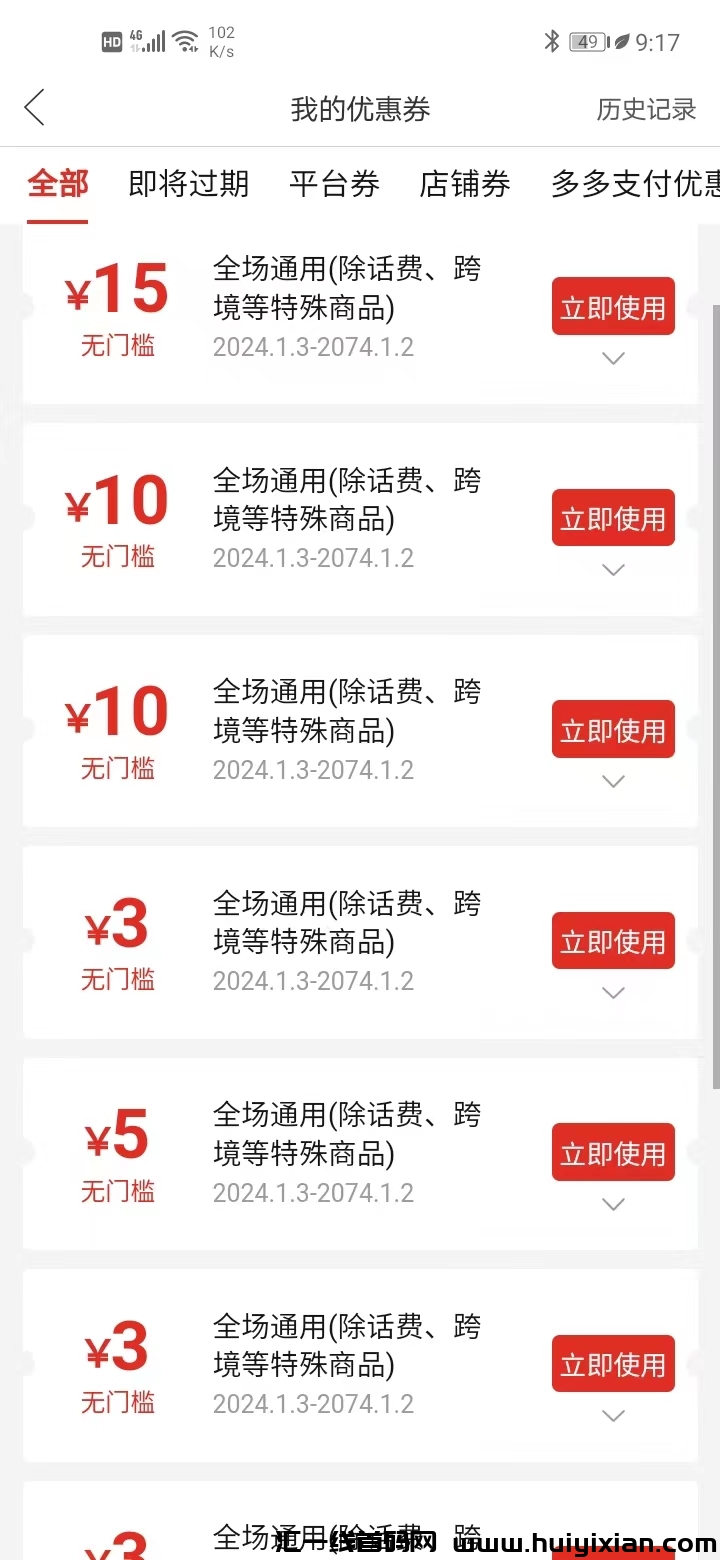Select the 全部 tab
The height and width of the screenshot is (1560, 720).
(58, 184)
